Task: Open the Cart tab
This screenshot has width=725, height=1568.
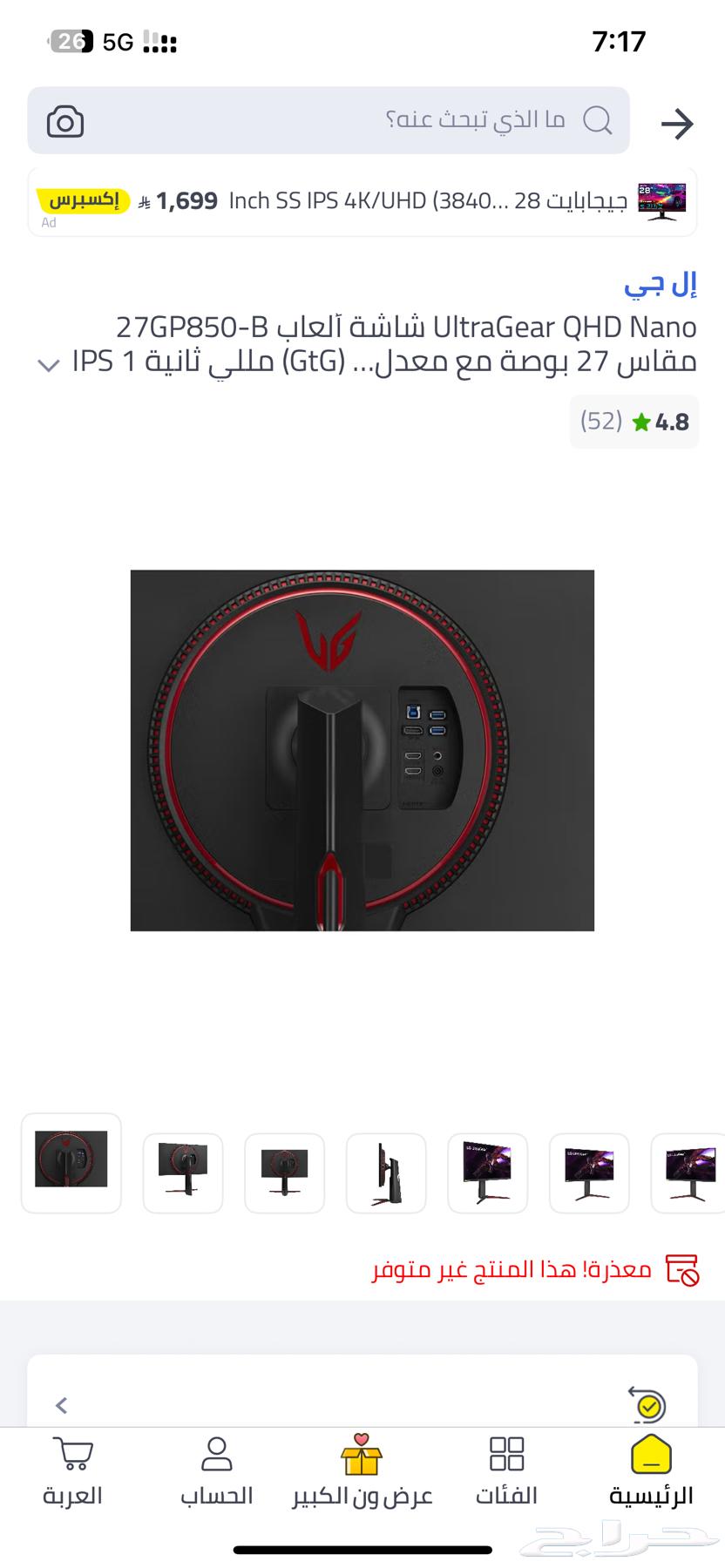Action: (72, 1472)
